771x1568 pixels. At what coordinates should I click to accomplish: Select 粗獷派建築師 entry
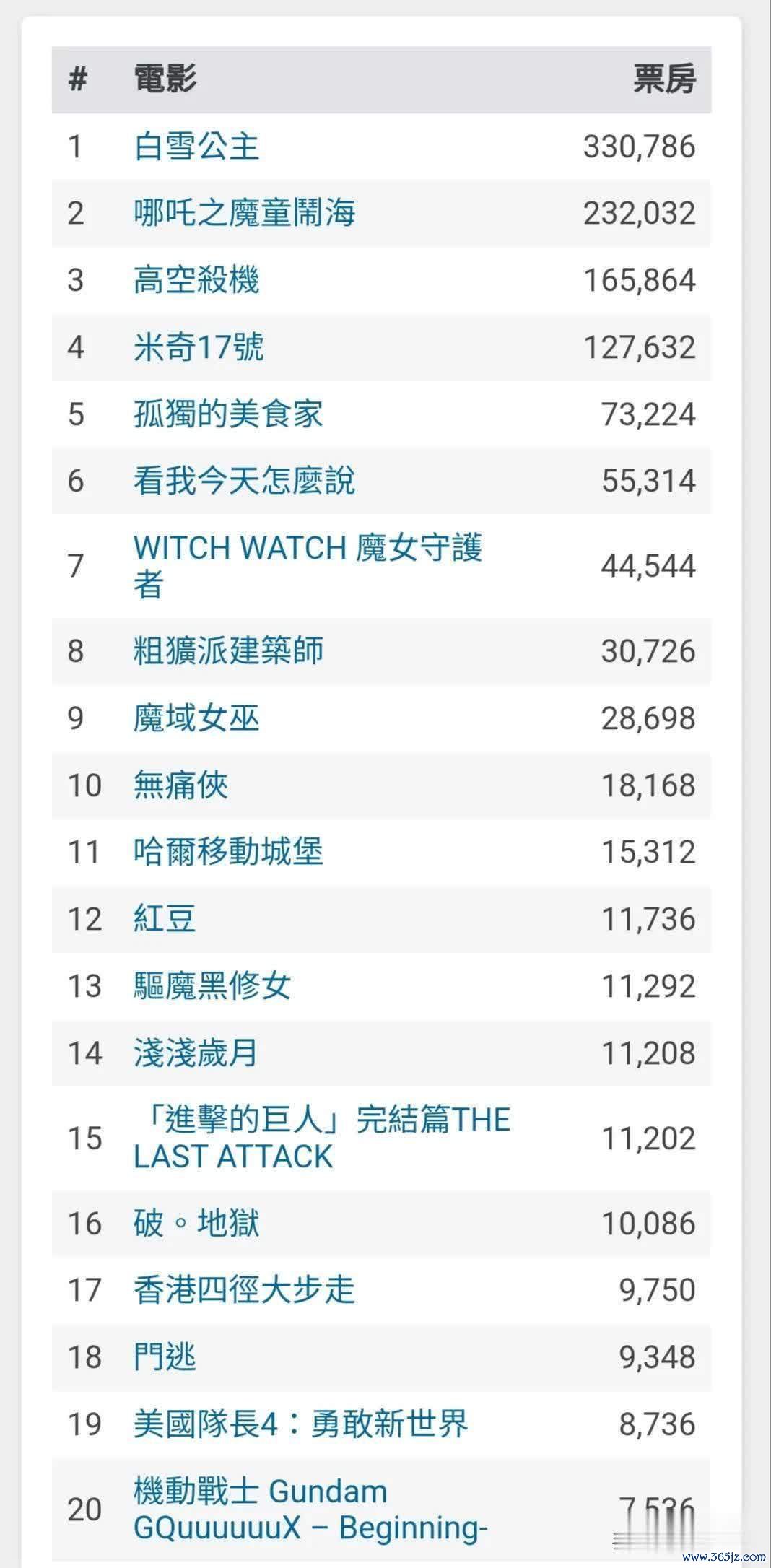[x=228, y=651]
